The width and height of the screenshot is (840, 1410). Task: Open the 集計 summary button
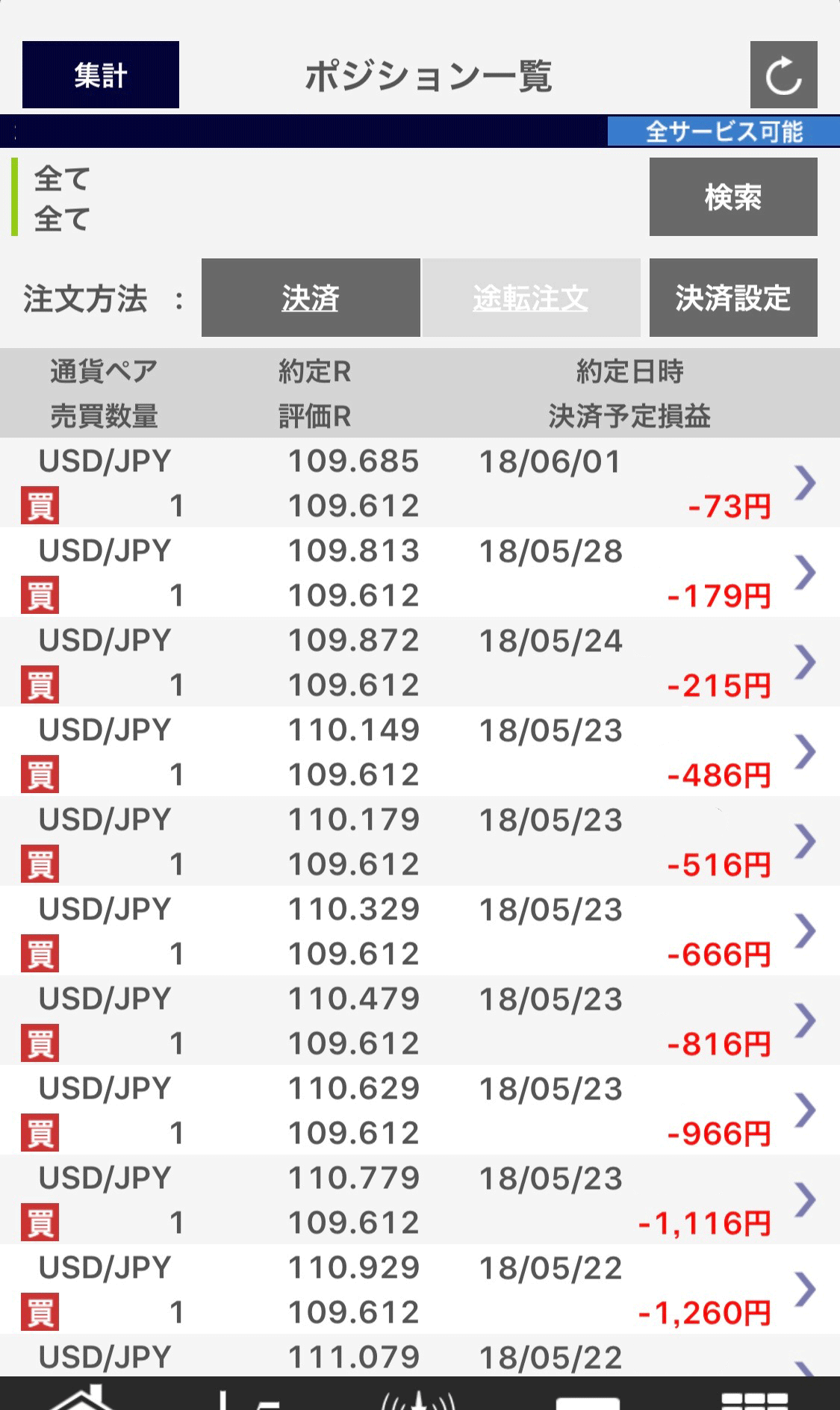pos(101,75)
